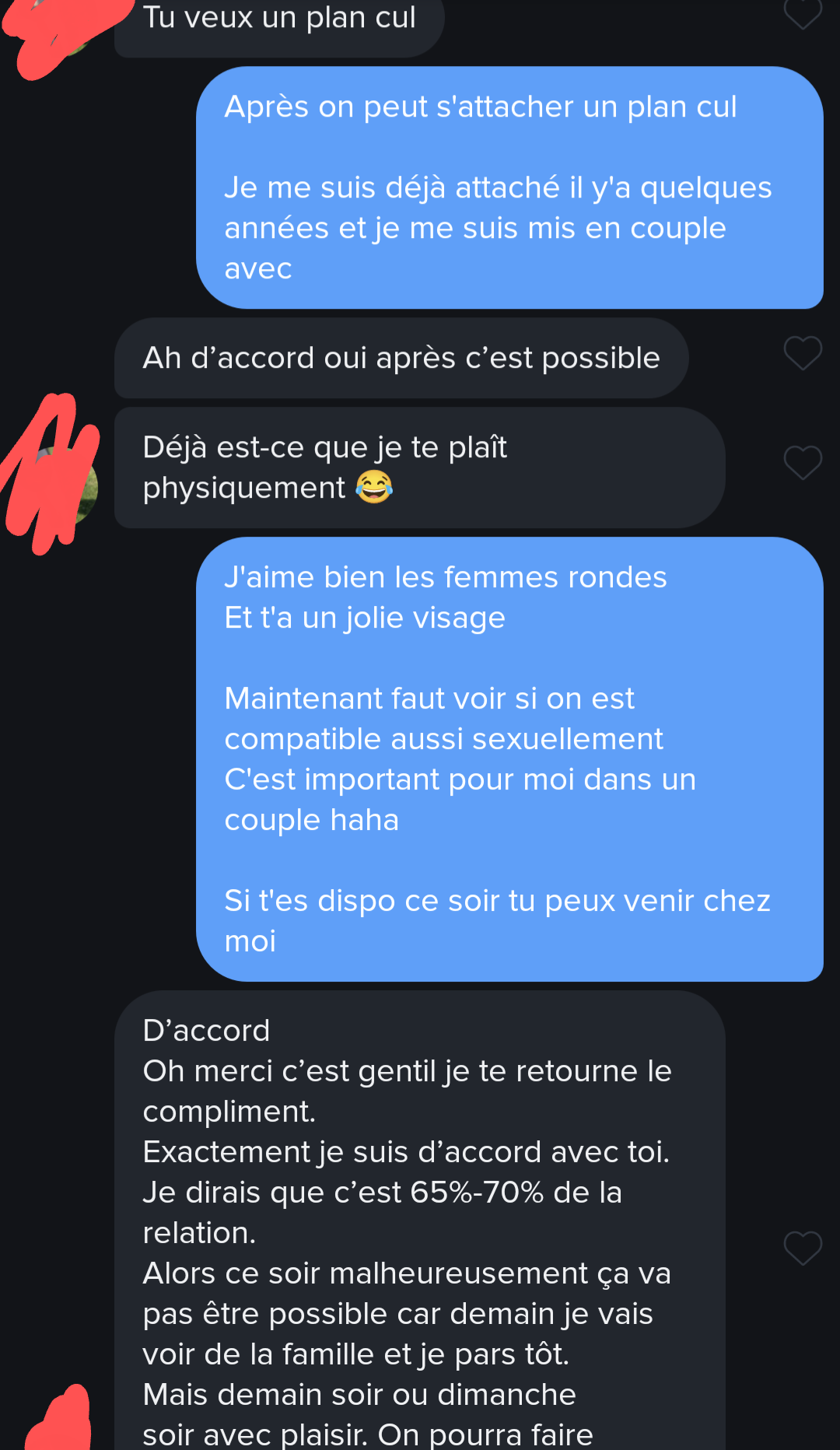The image size is (840, 1450).
Task: Like the message "Ah d'accord oui après c'est possible"
Action: (803, 354)
